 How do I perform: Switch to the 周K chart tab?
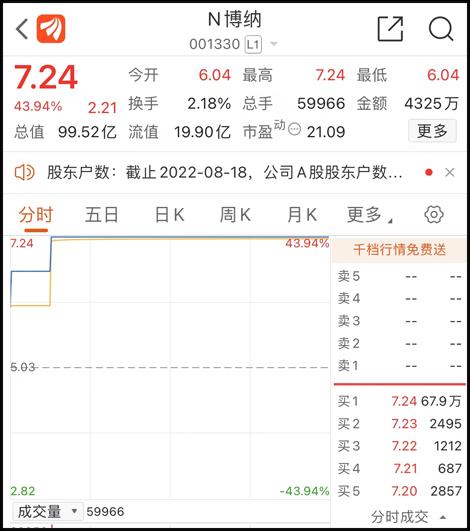(235, 215)
